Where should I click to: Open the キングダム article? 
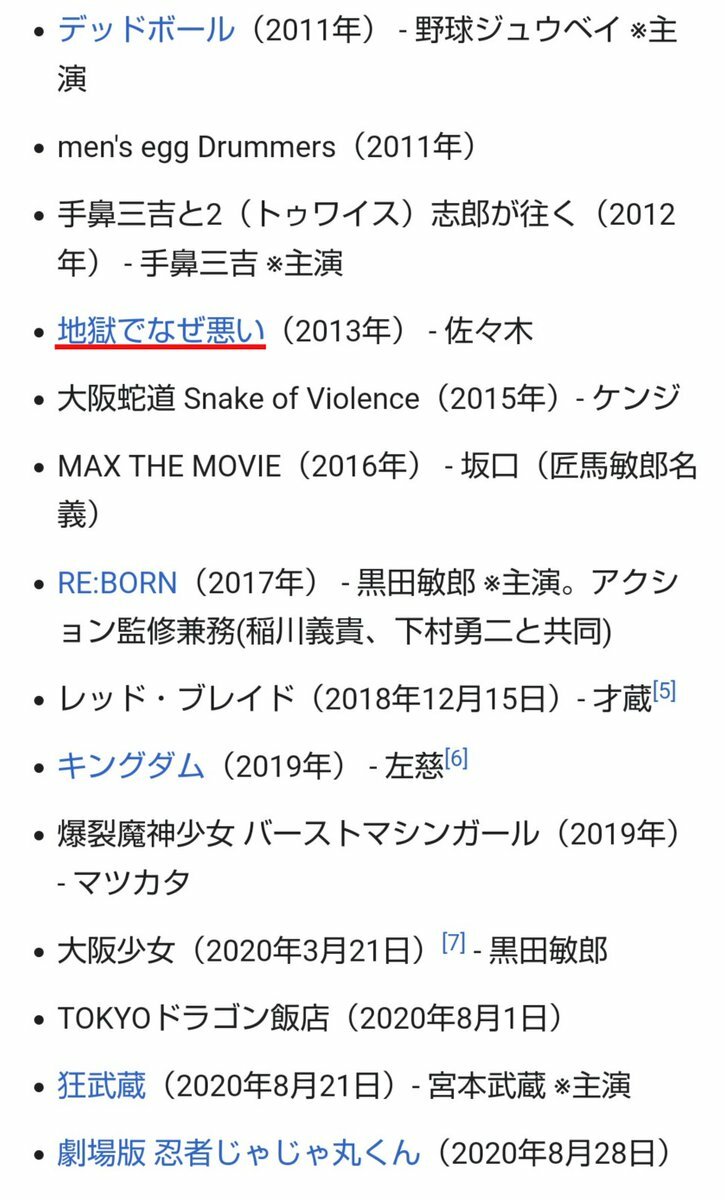[131, 767]
